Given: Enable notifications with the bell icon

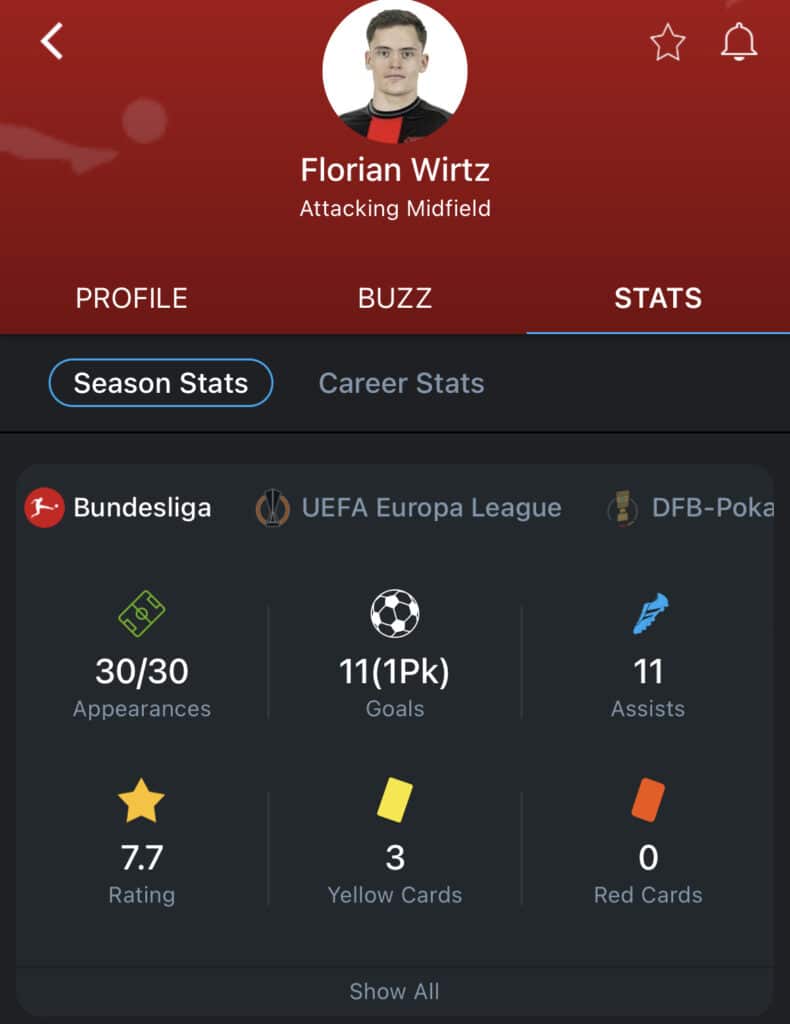Looking at the screenshot, I should click(739, 42).
